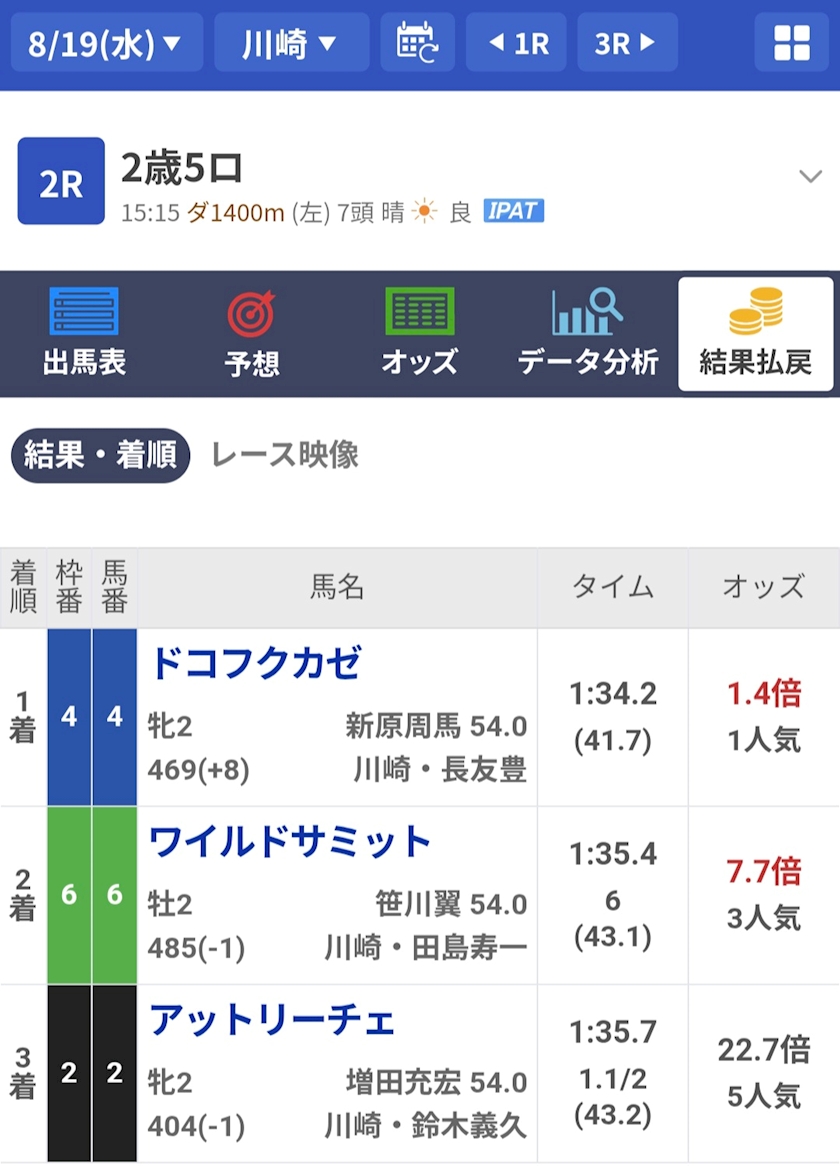Viewport: 840px width, 1166px height.
Task: Open horse ドコフクカゼ details
Action: pos(255,663)
